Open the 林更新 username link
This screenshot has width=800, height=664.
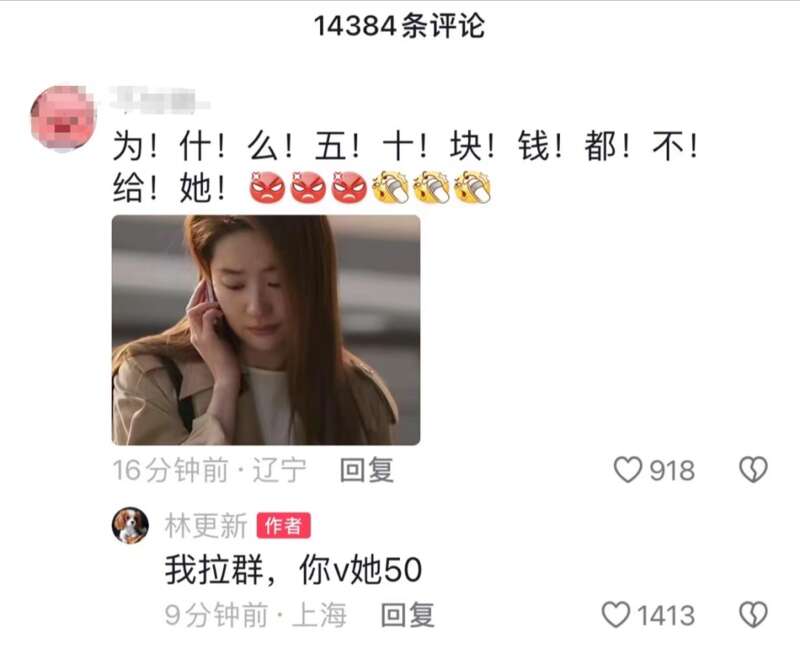click(205, 526)
